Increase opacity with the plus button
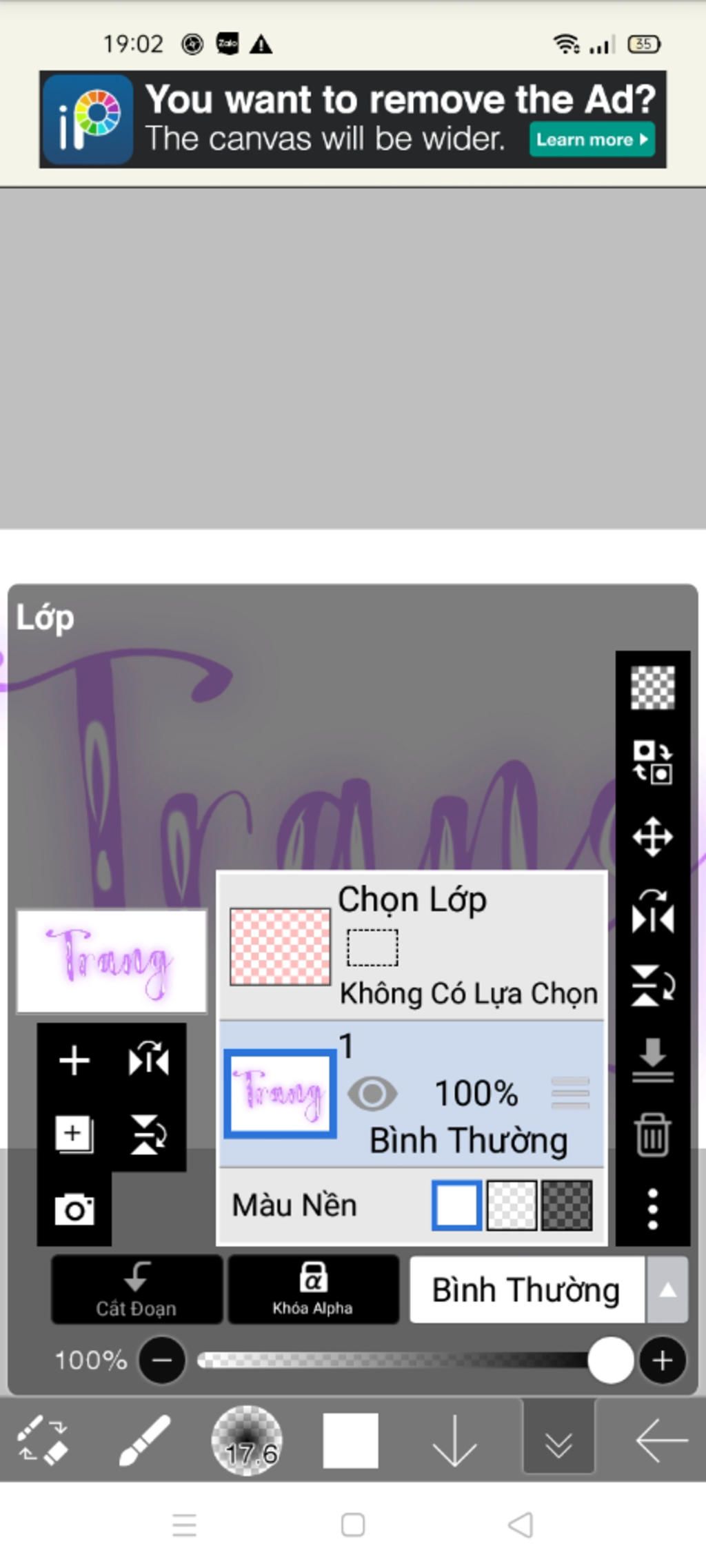 pyautogui.click(x=662, y=1361)
